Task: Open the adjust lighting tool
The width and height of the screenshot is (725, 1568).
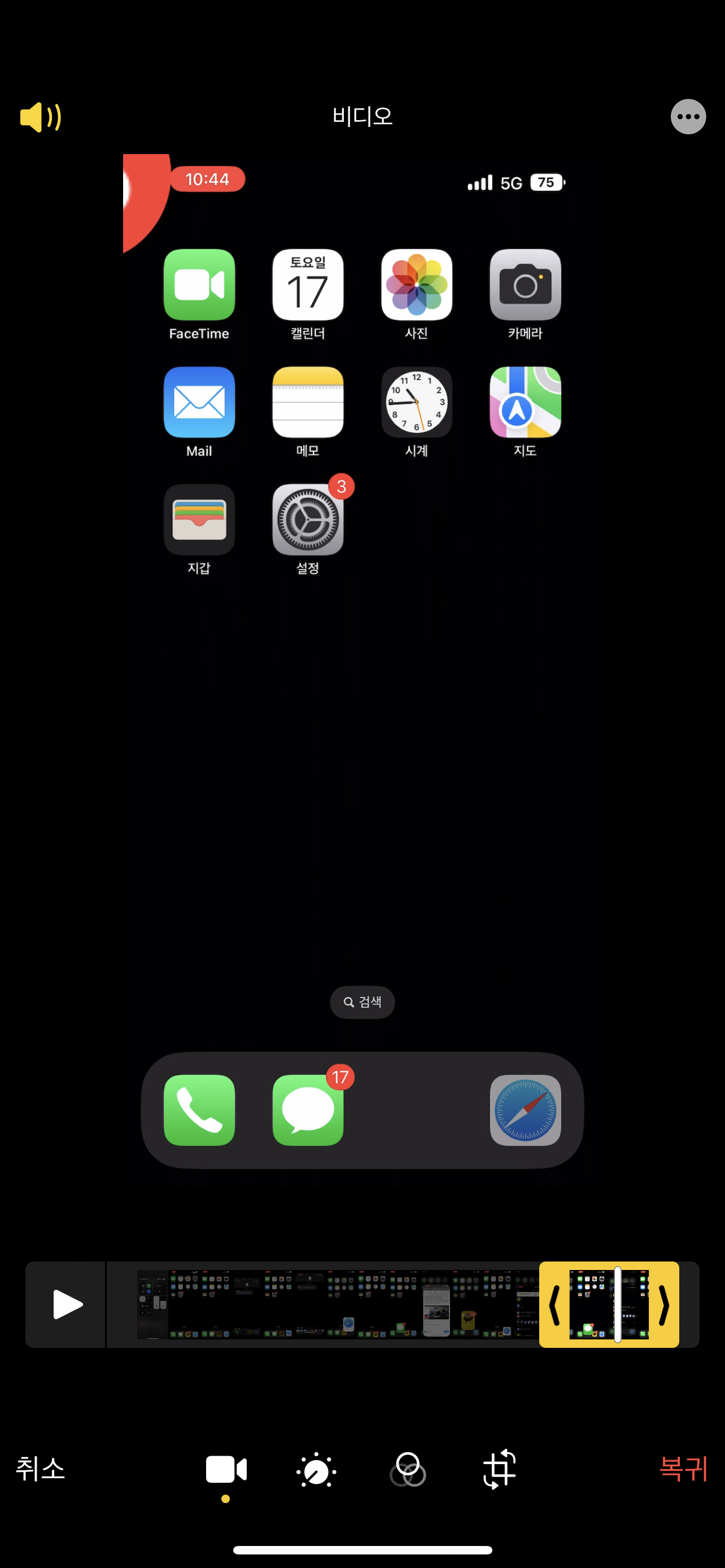Action: point(317,1470)
